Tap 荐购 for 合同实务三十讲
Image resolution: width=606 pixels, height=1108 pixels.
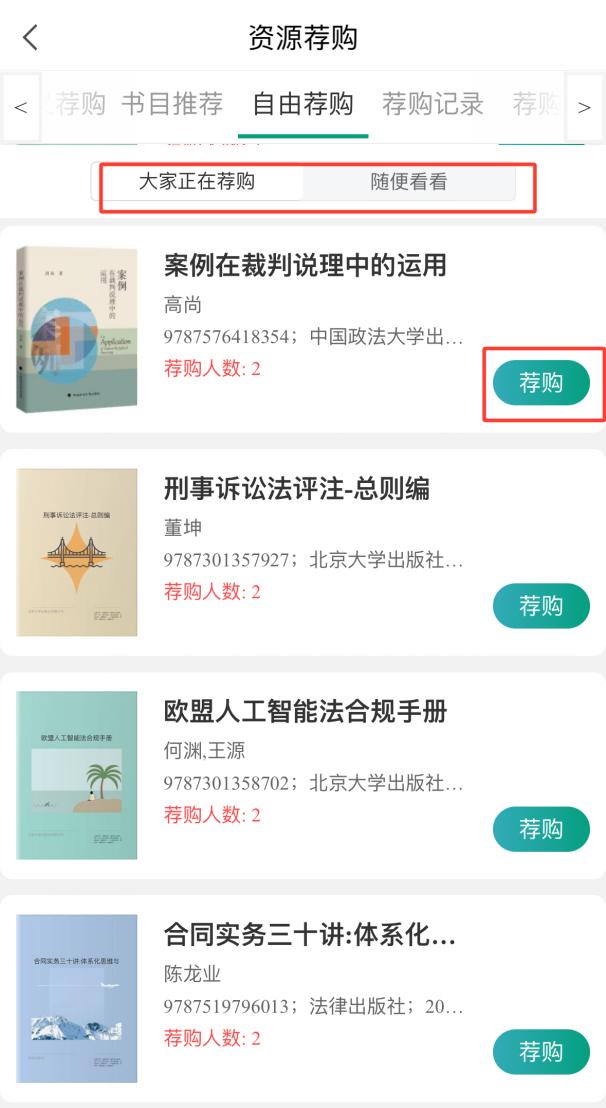(541, 1052)
